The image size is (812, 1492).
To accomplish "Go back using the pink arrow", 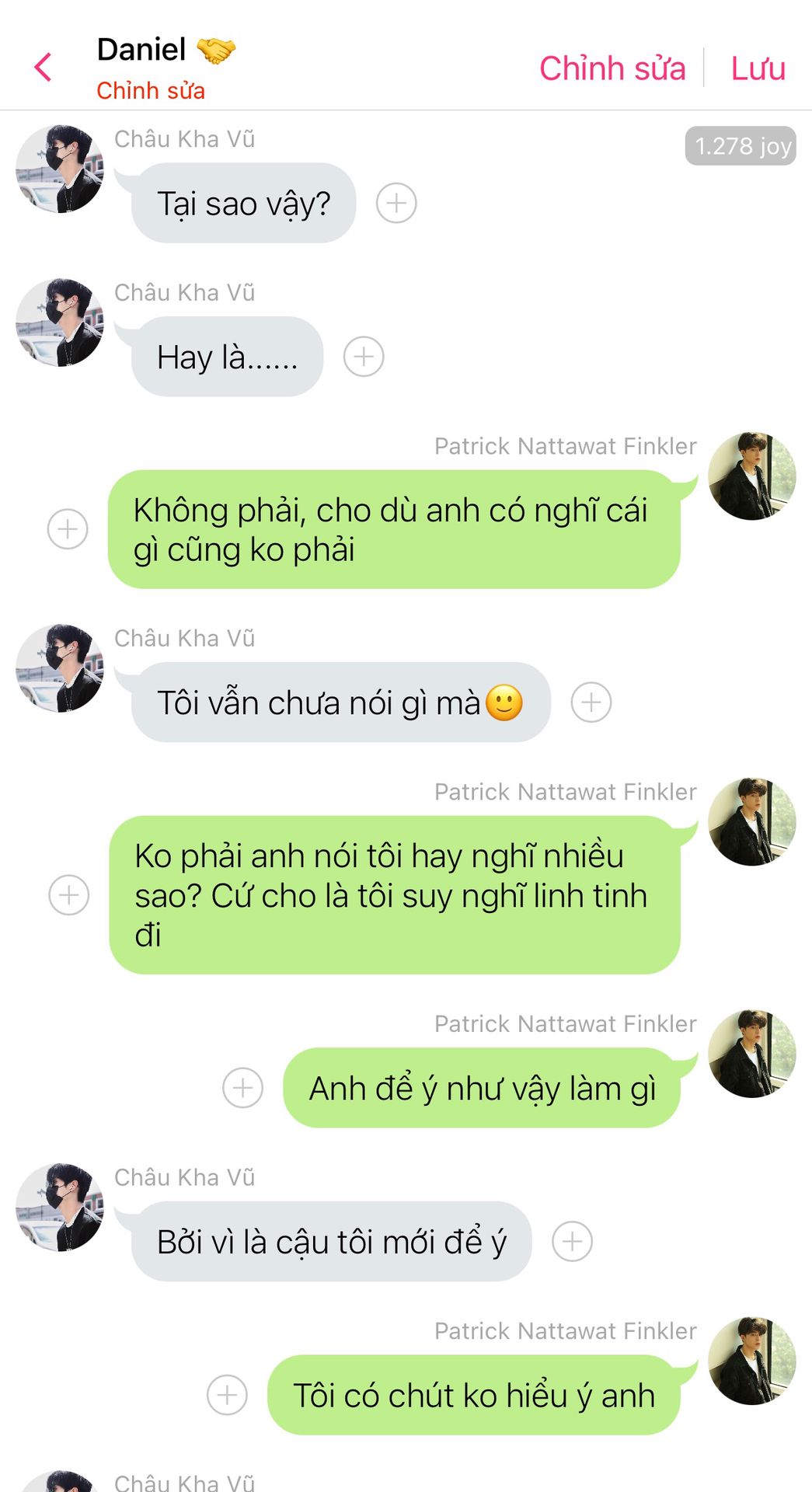I will point(44,67).
